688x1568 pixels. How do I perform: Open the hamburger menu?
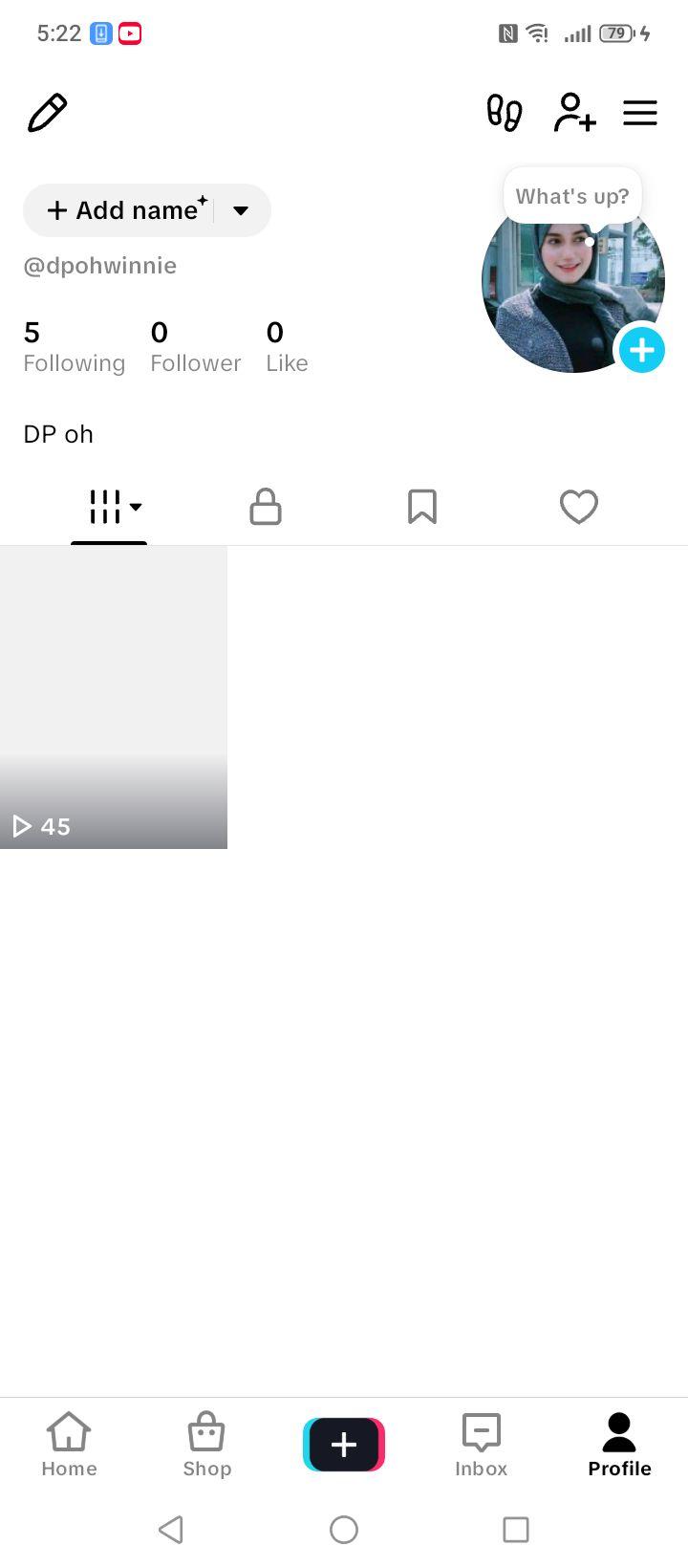640,113
